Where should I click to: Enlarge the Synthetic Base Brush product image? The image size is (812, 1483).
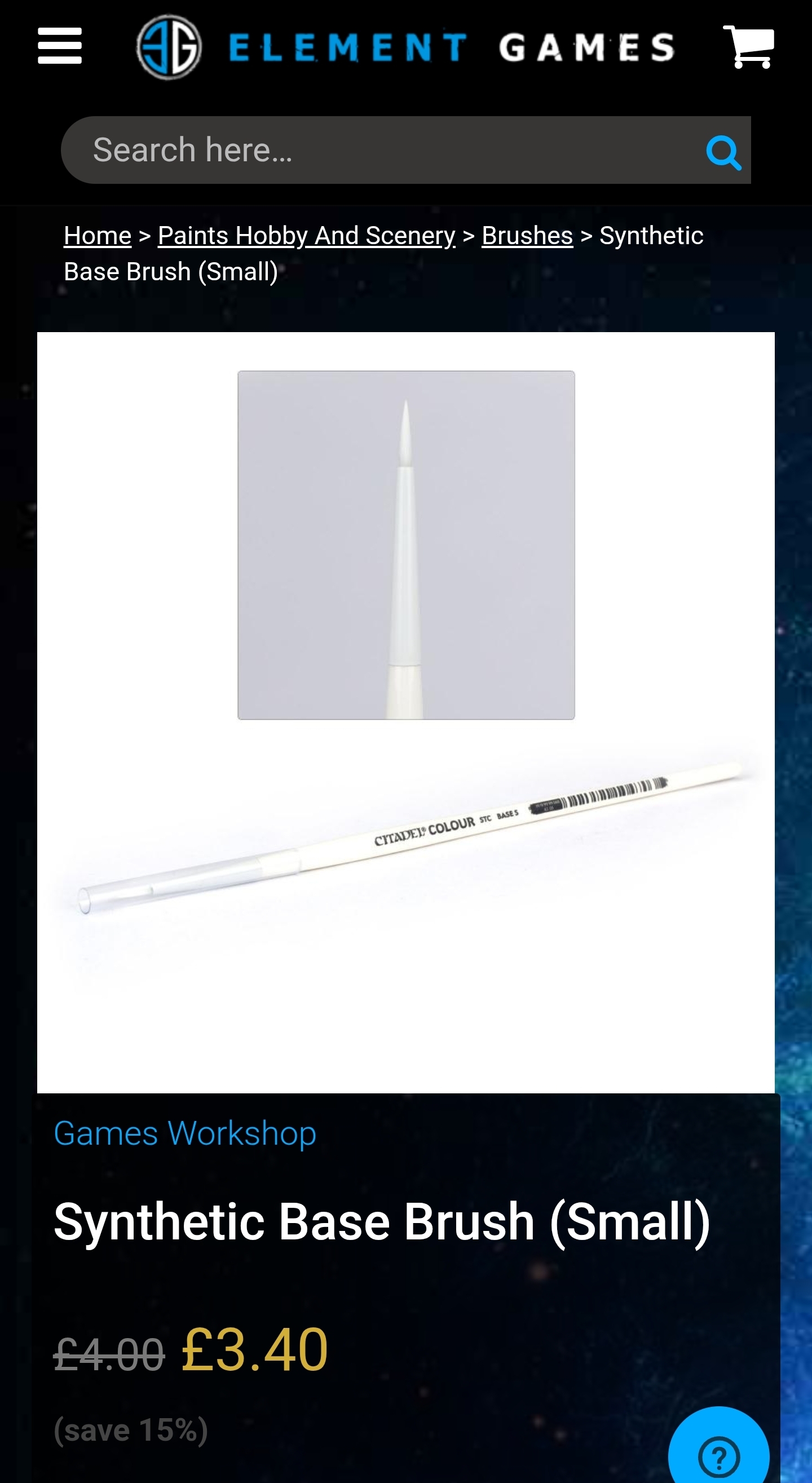pyautogui.click(x=405, y=712)
